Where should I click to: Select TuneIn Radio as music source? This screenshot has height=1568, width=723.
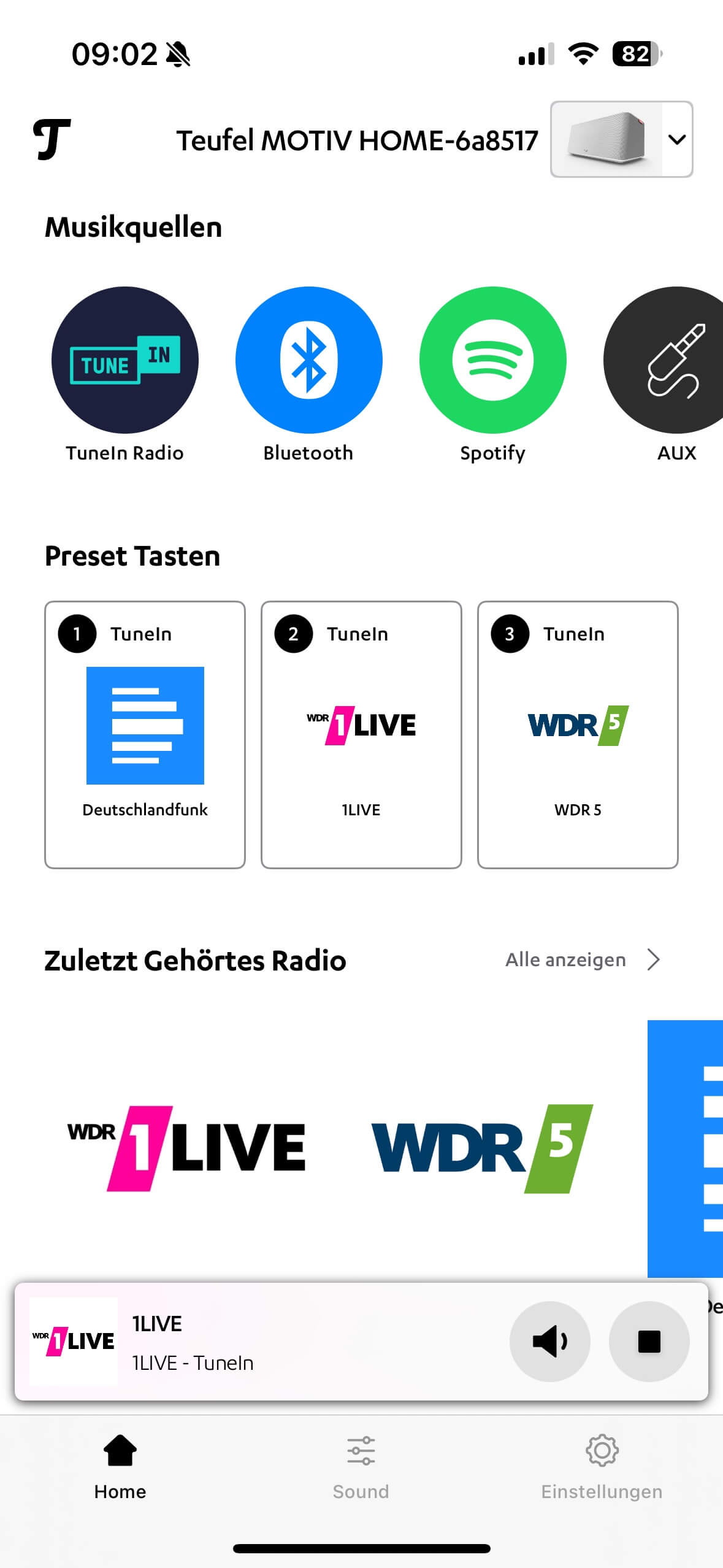[x=125, y=360]
